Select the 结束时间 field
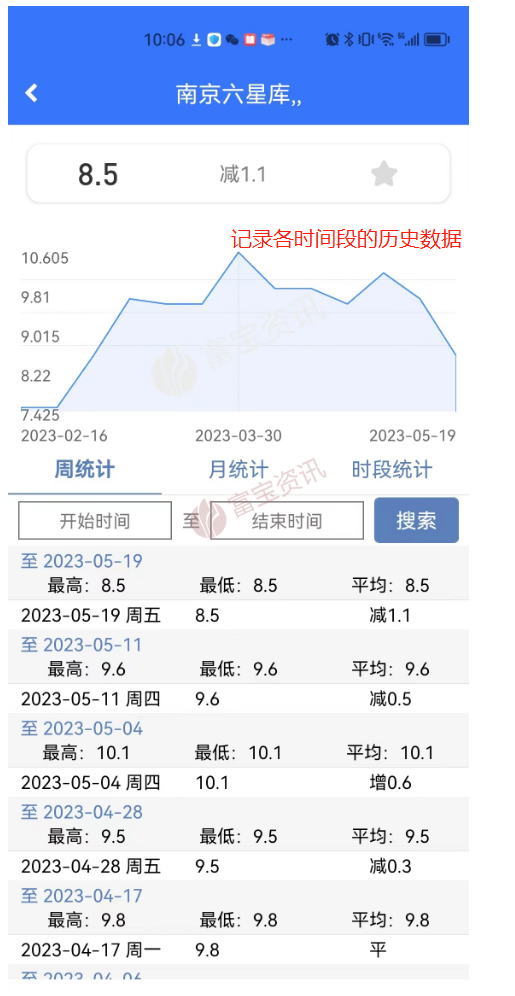 click(287, 521)
